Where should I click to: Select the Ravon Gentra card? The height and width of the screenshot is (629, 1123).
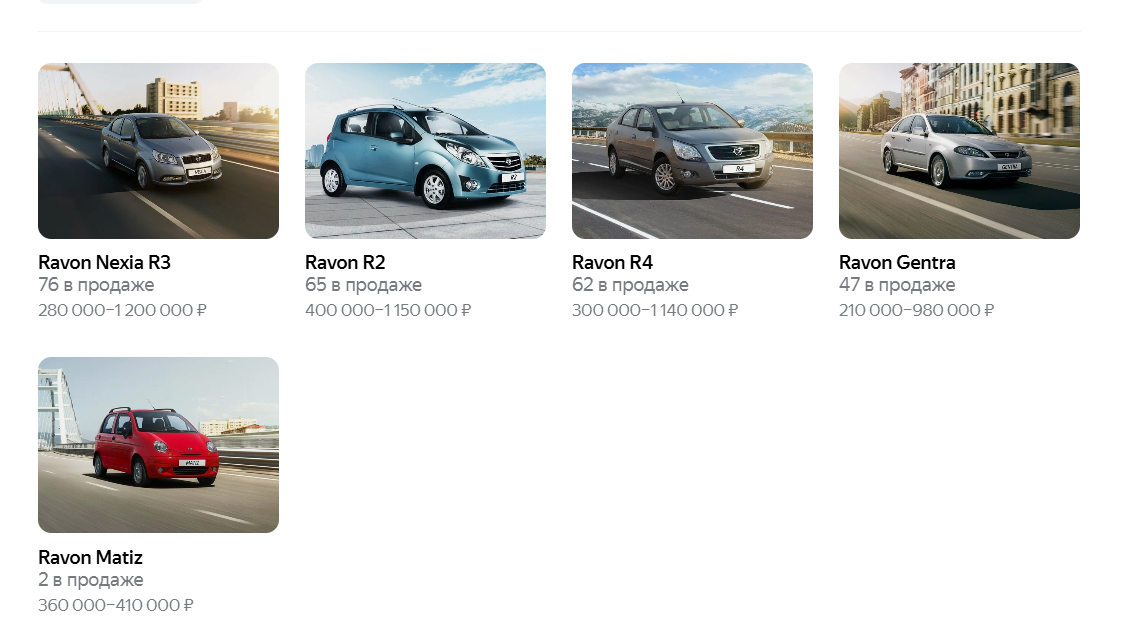coord(959,151)
